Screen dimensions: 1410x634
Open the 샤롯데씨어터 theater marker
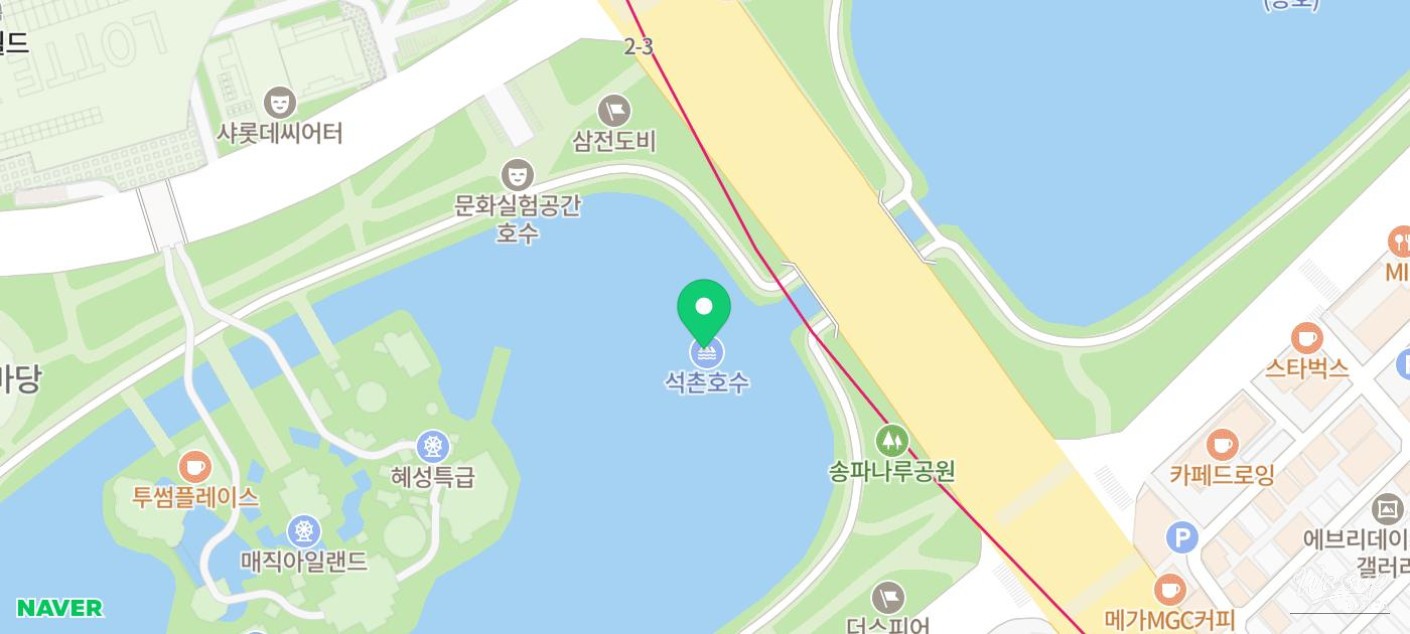pos(280,102)
